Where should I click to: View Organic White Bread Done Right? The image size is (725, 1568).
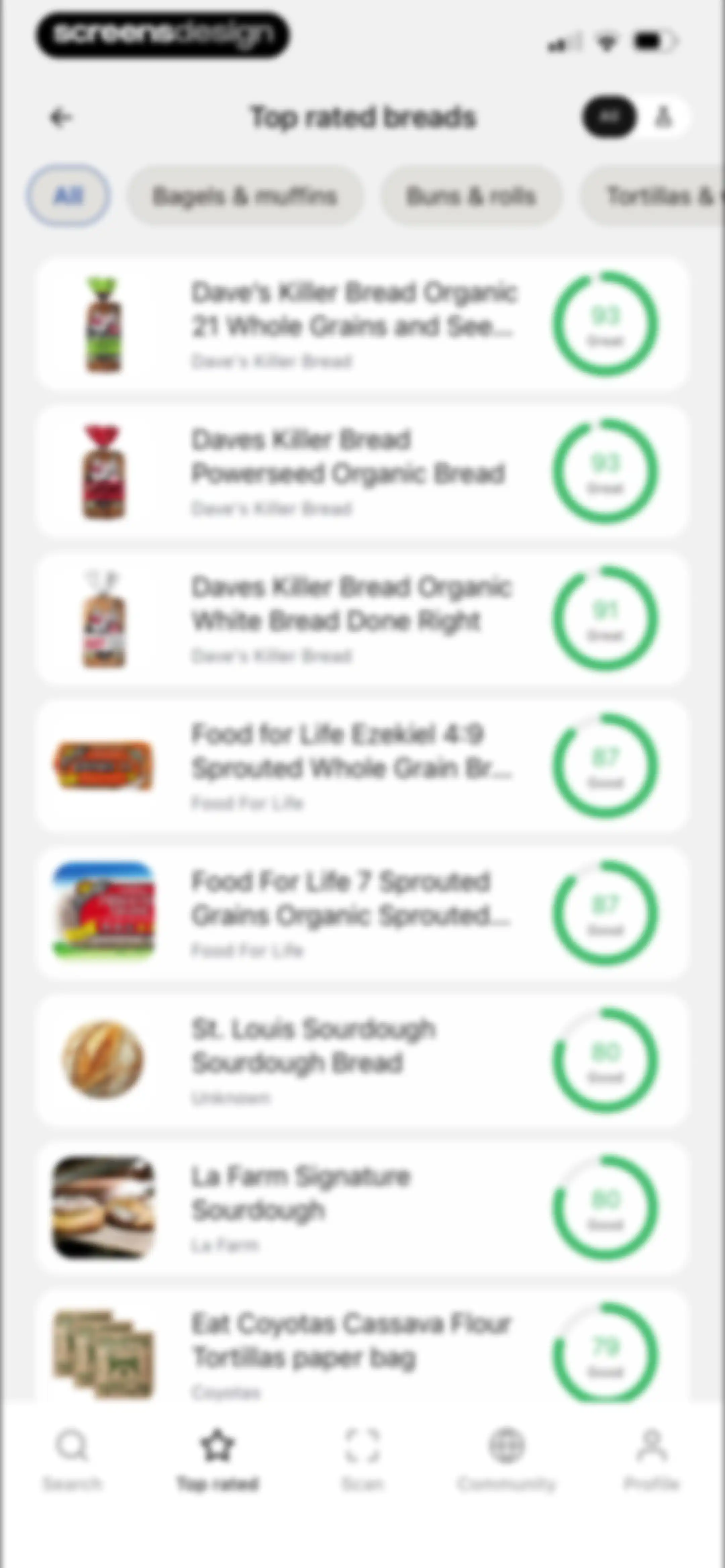(x=361, y=618)
